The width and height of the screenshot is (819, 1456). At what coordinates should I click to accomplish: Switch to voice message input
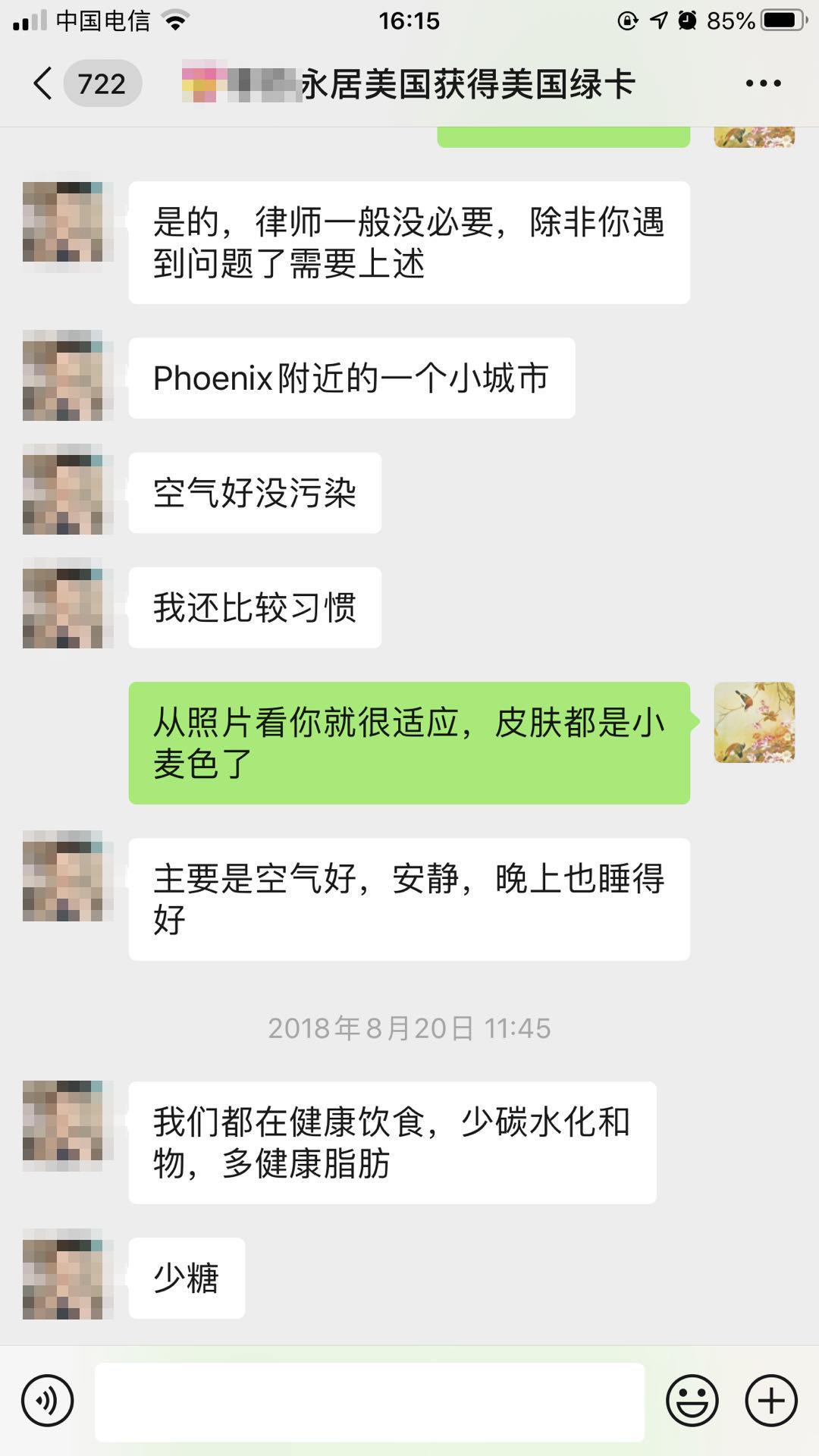[47, 1401]
